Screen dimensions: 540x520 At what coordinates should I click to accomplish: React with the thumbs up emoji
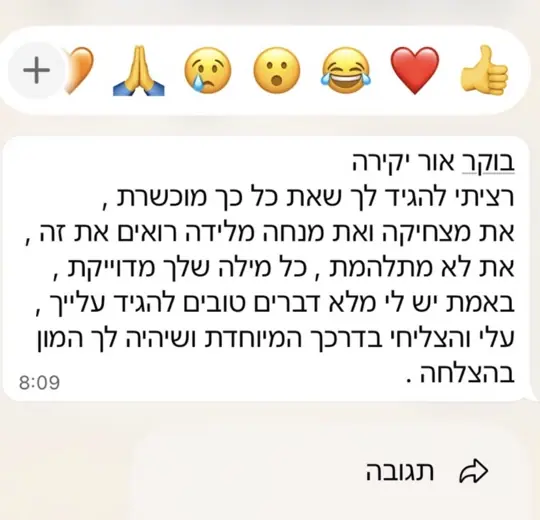[485, 70]
